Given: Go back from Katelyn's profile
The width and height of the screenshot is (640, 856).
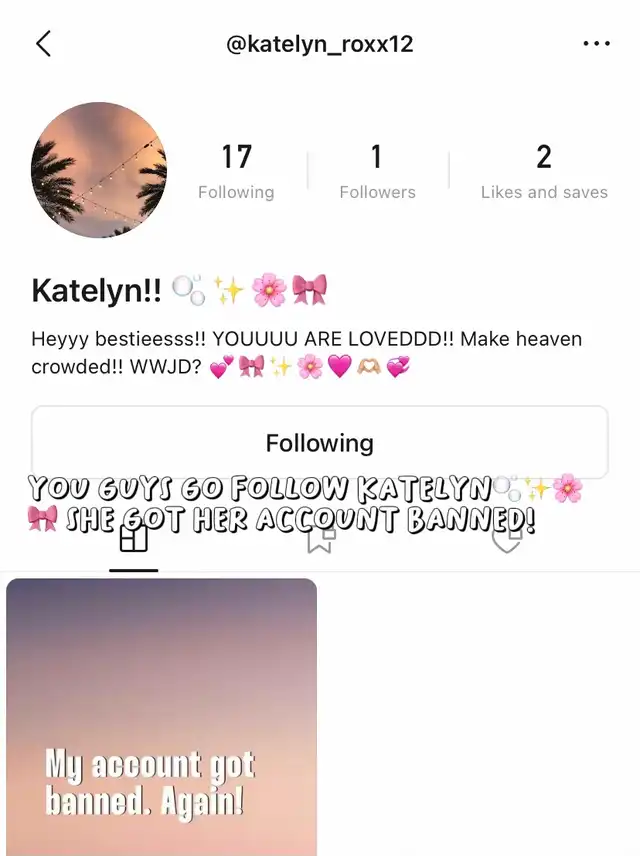Looking at the screenshot, I should 43,44.
